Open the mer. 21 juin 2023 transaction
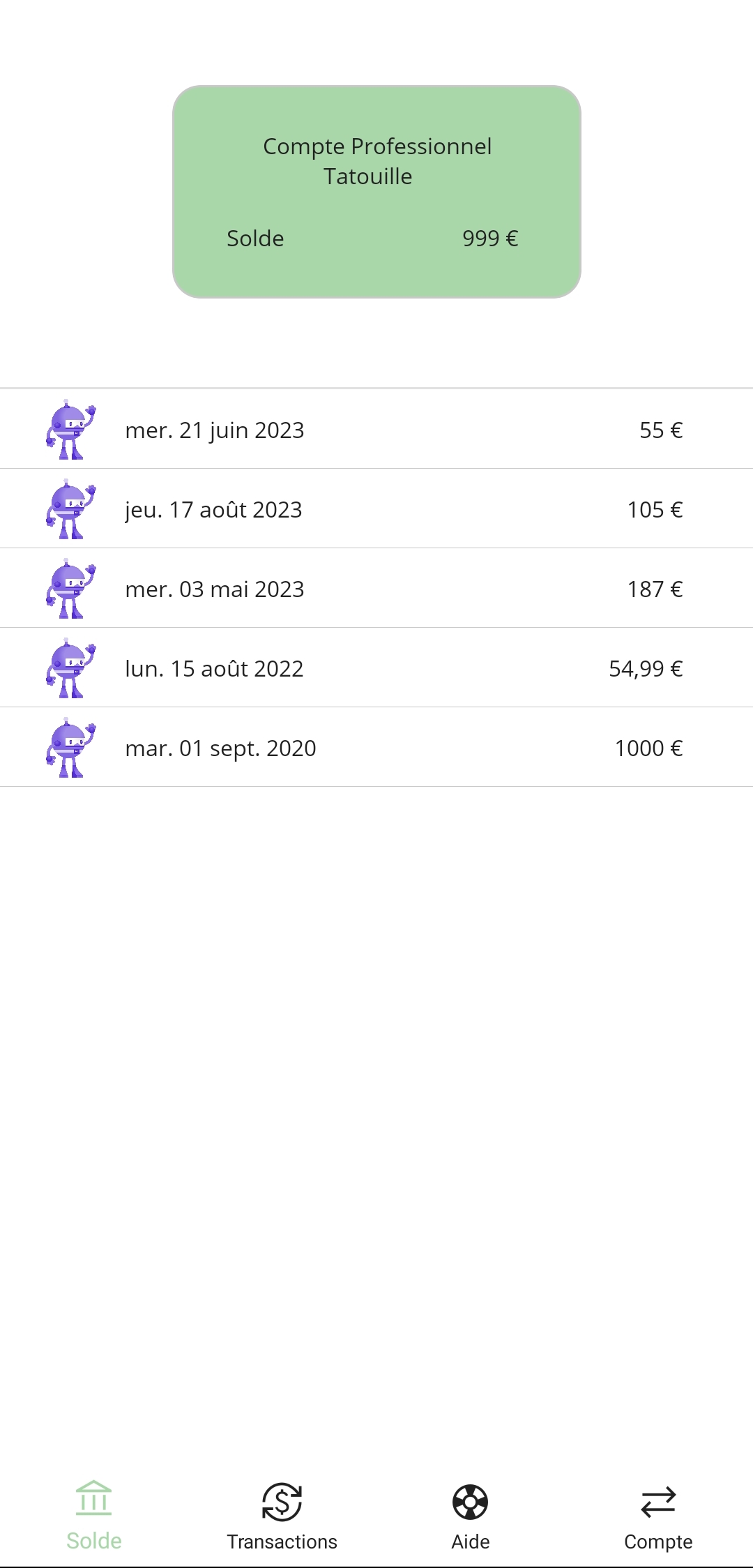This screenshot has height=1568, width=753. click(x=376, y=429)
